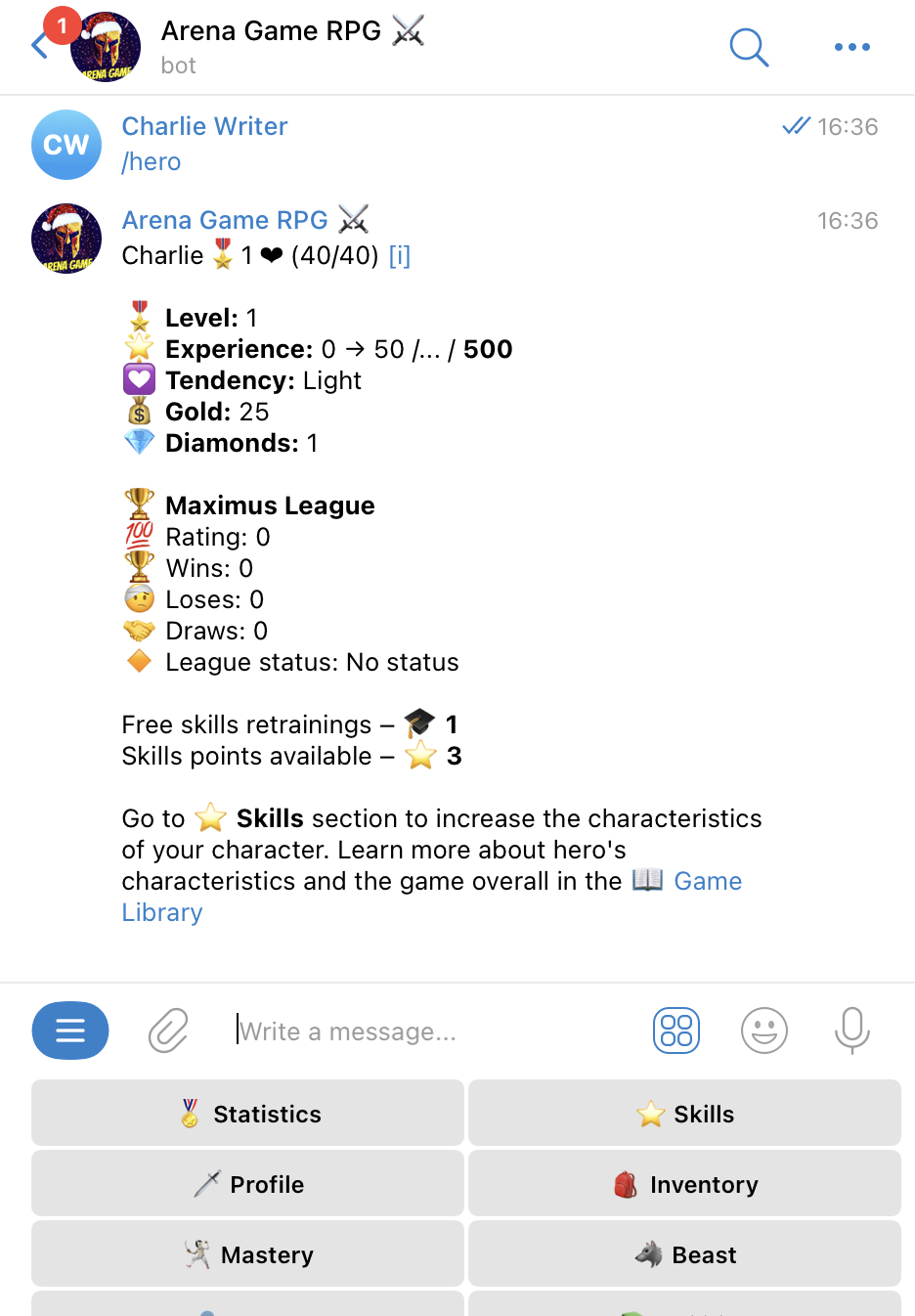Open the Inventory button

(x=684, y=1184)
